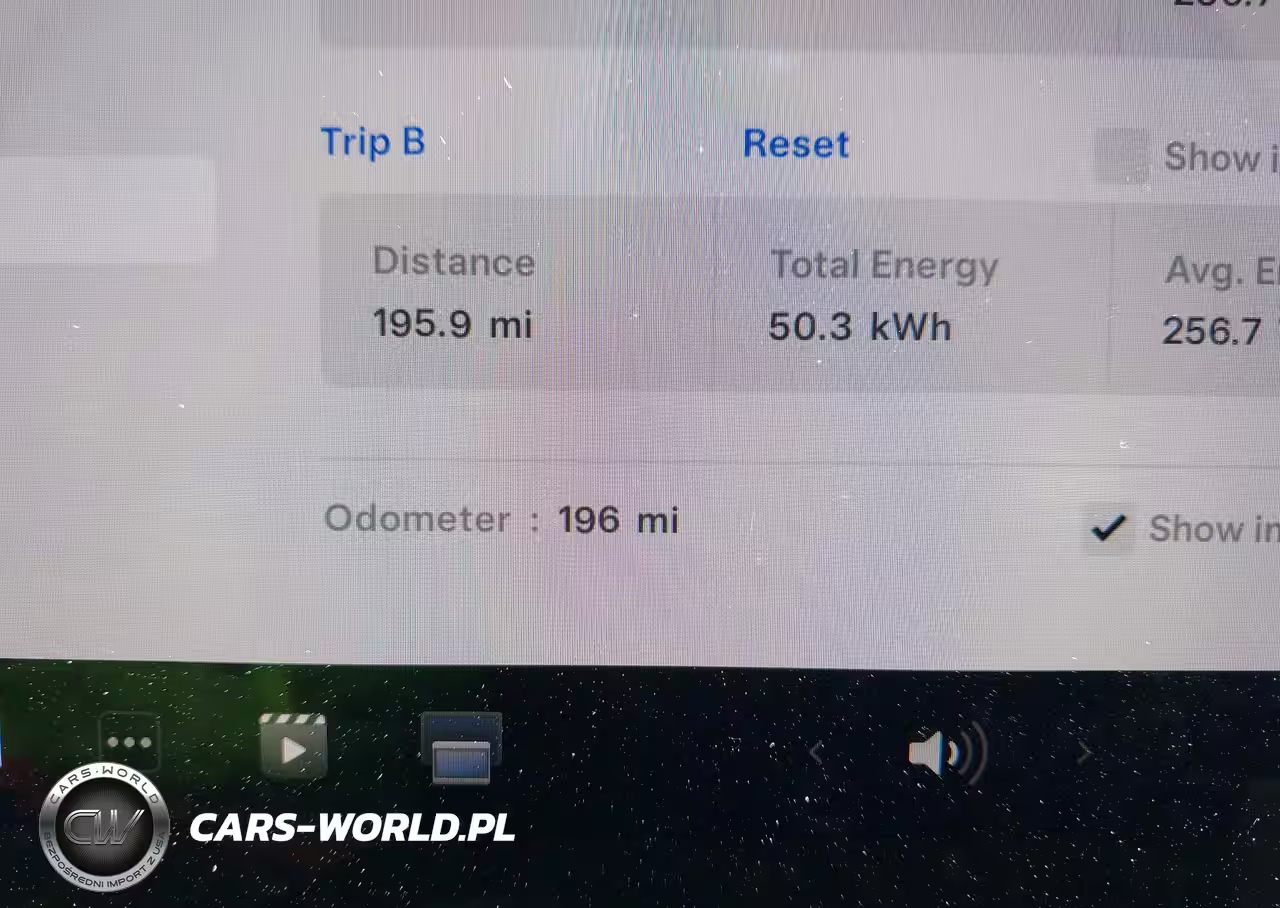Uncheck the ticked box next to Odometer
1280x908 pixels.
point(1109,528)
